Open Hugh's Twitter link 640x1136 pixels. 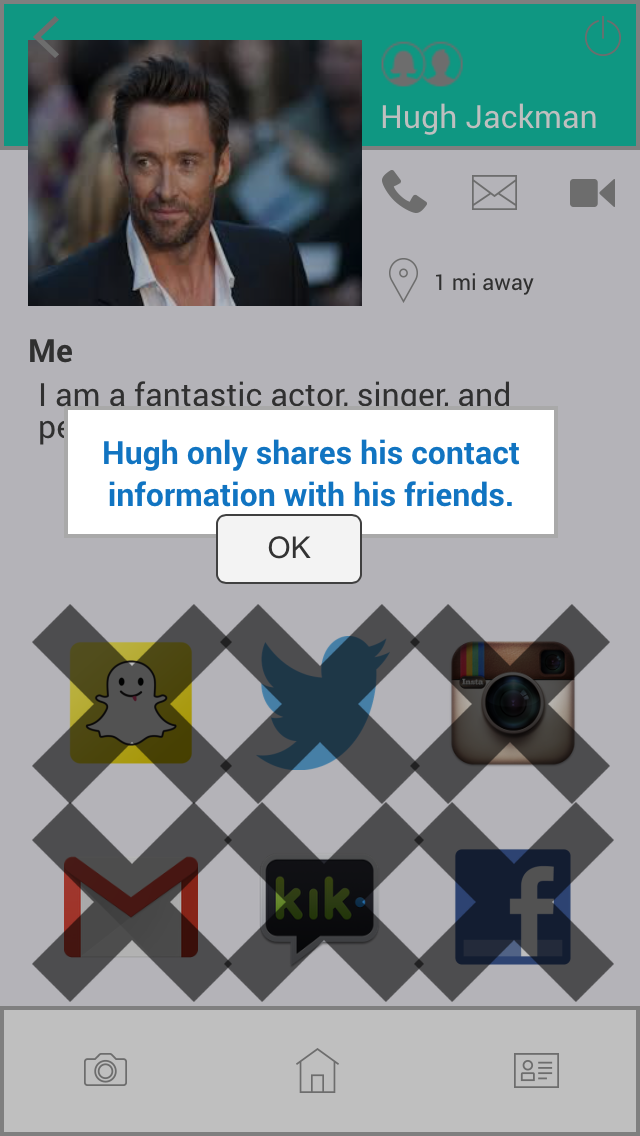click(x=321, y=703)
